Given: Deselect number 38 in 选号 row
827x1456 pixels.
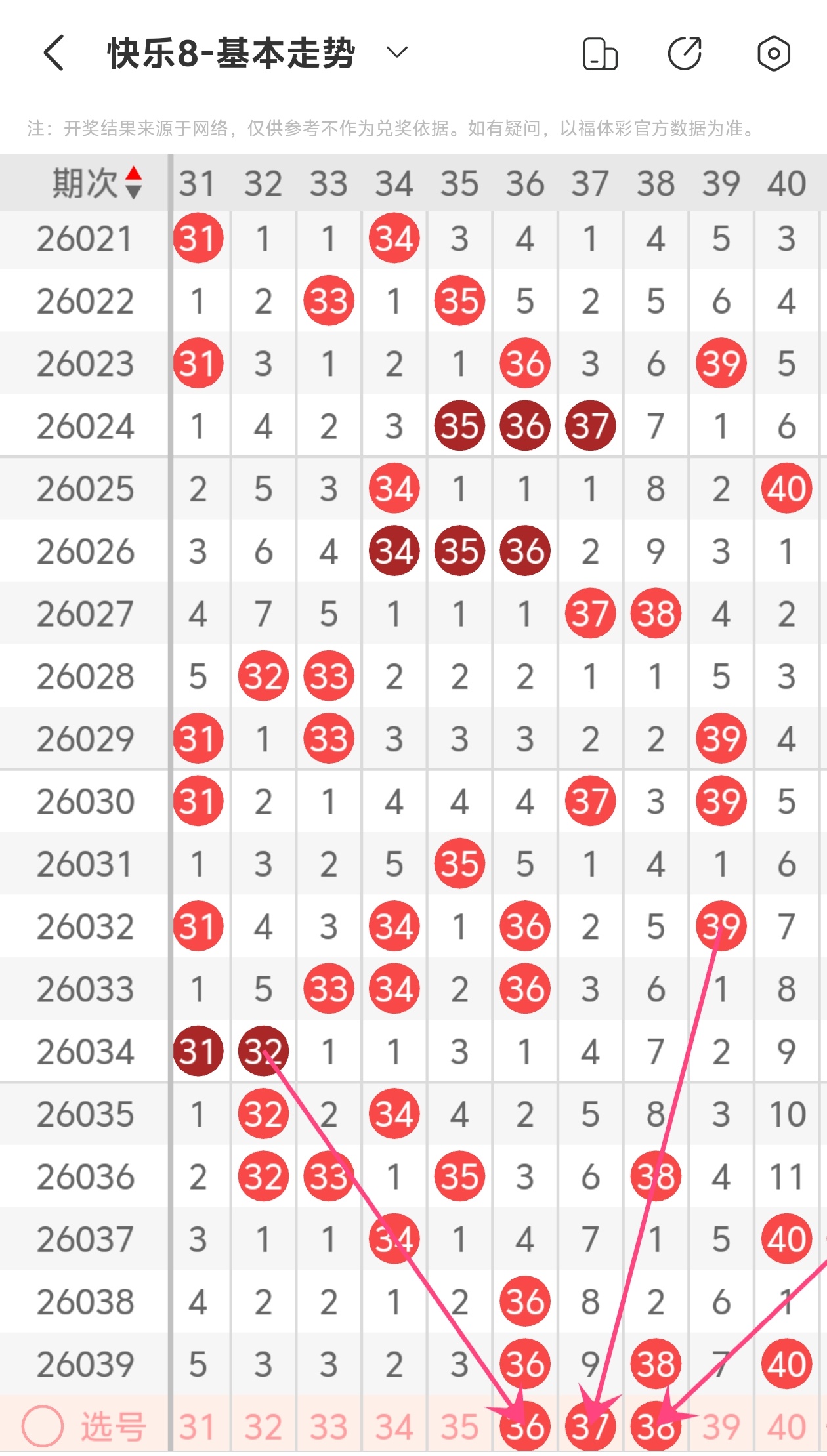Looking at the screenshot, I should 656,1427.
